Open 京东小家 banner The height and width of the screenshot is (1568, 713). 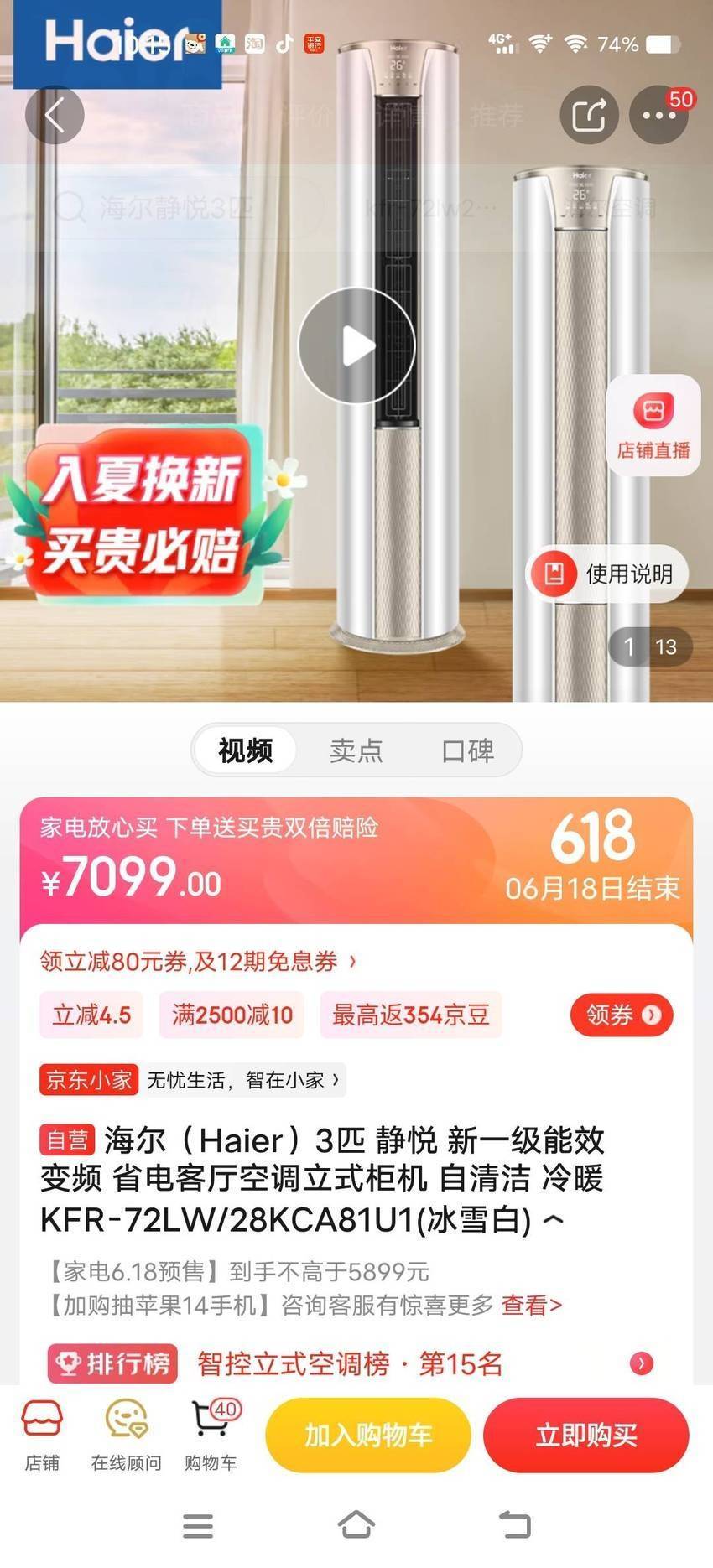tap(192, 1080)
